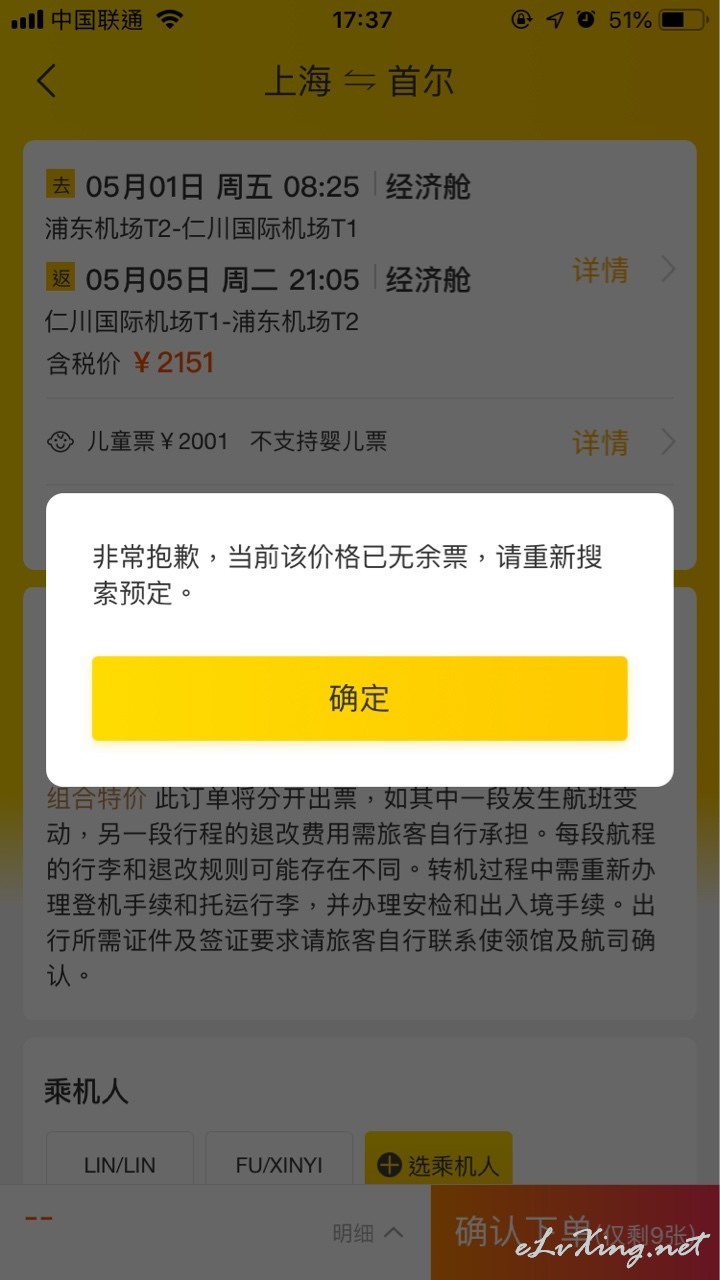Select passenger FU/XINYI
Screen dimensions: 720x1280
pyautogui.click(x=279, y=1164)
